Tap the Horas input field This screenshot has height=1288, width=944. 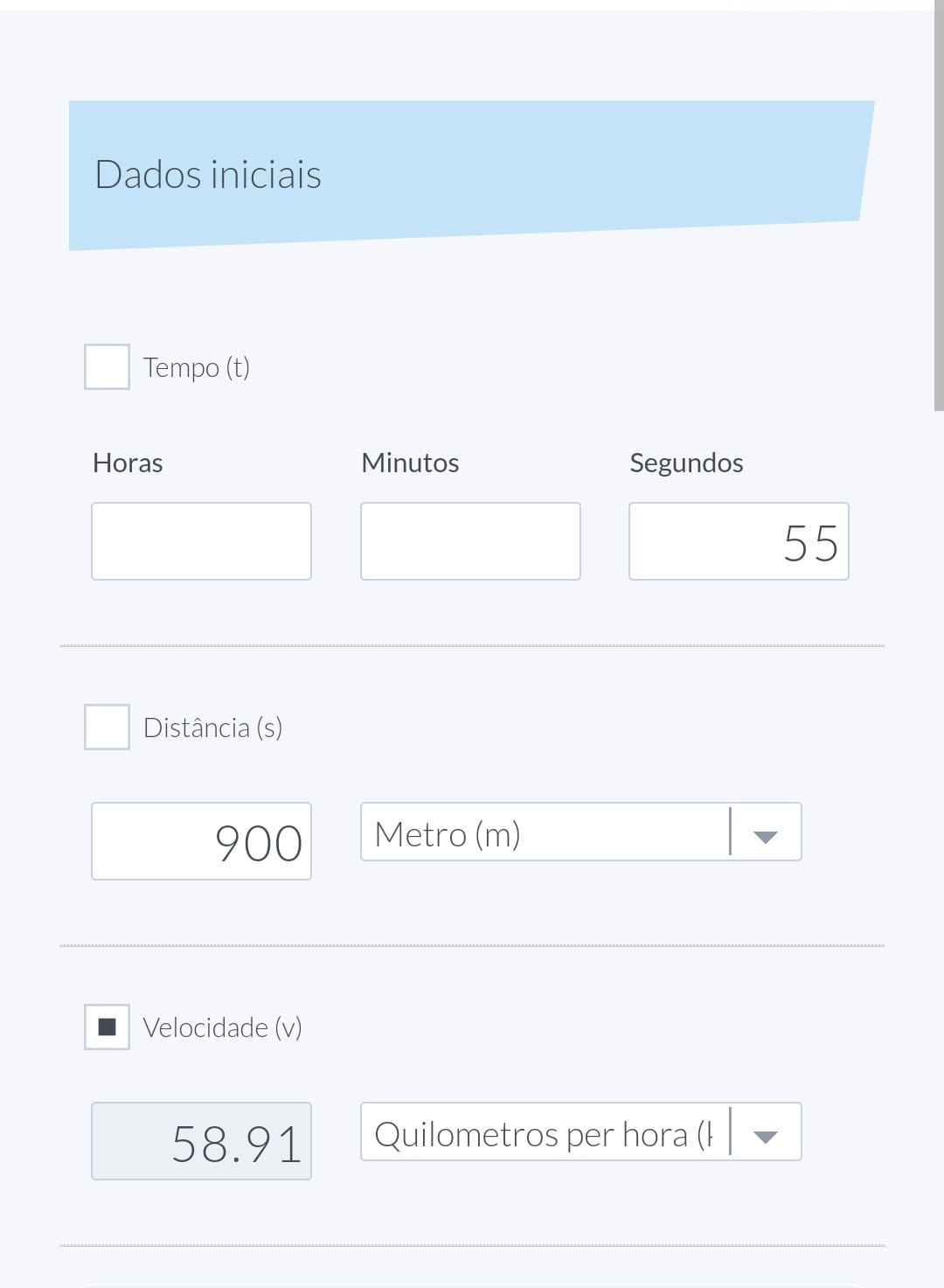tap(201, 541)
